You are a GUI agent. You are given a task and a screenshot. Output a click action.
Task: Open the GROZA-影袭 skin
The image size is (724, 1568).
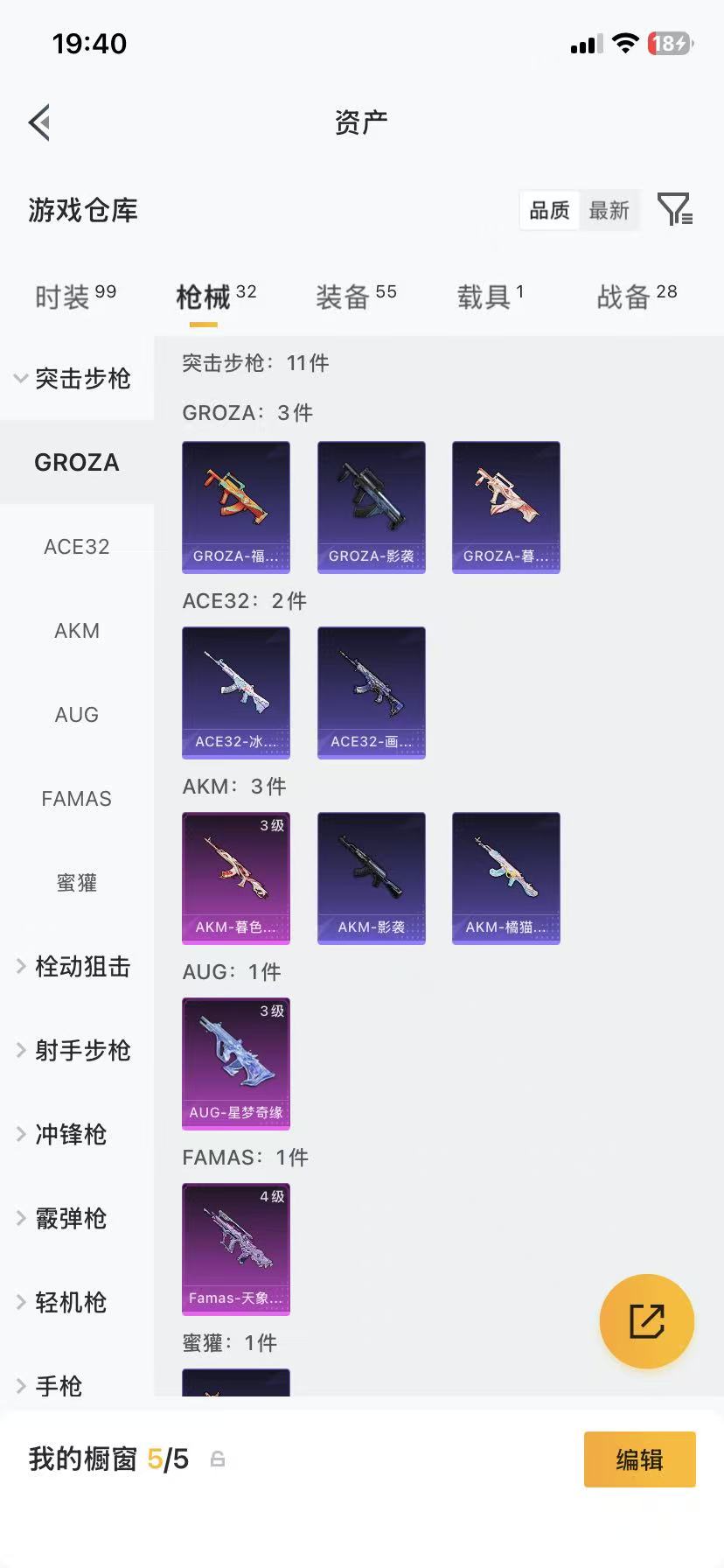pos(372,507)
